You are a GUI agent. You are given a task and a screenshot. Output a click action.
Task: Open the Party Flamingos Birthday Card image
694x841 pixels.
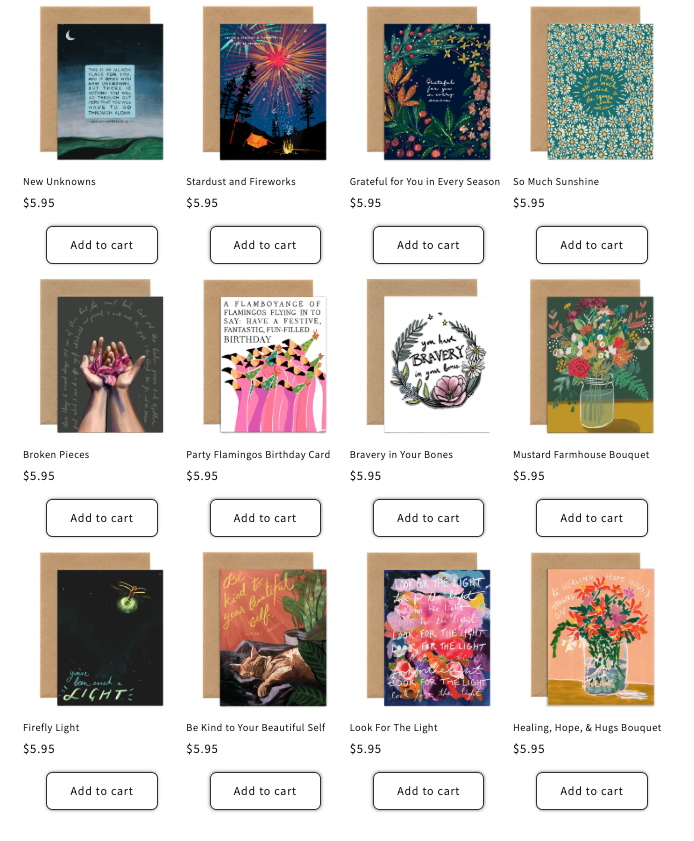click(x=273, y=364)
